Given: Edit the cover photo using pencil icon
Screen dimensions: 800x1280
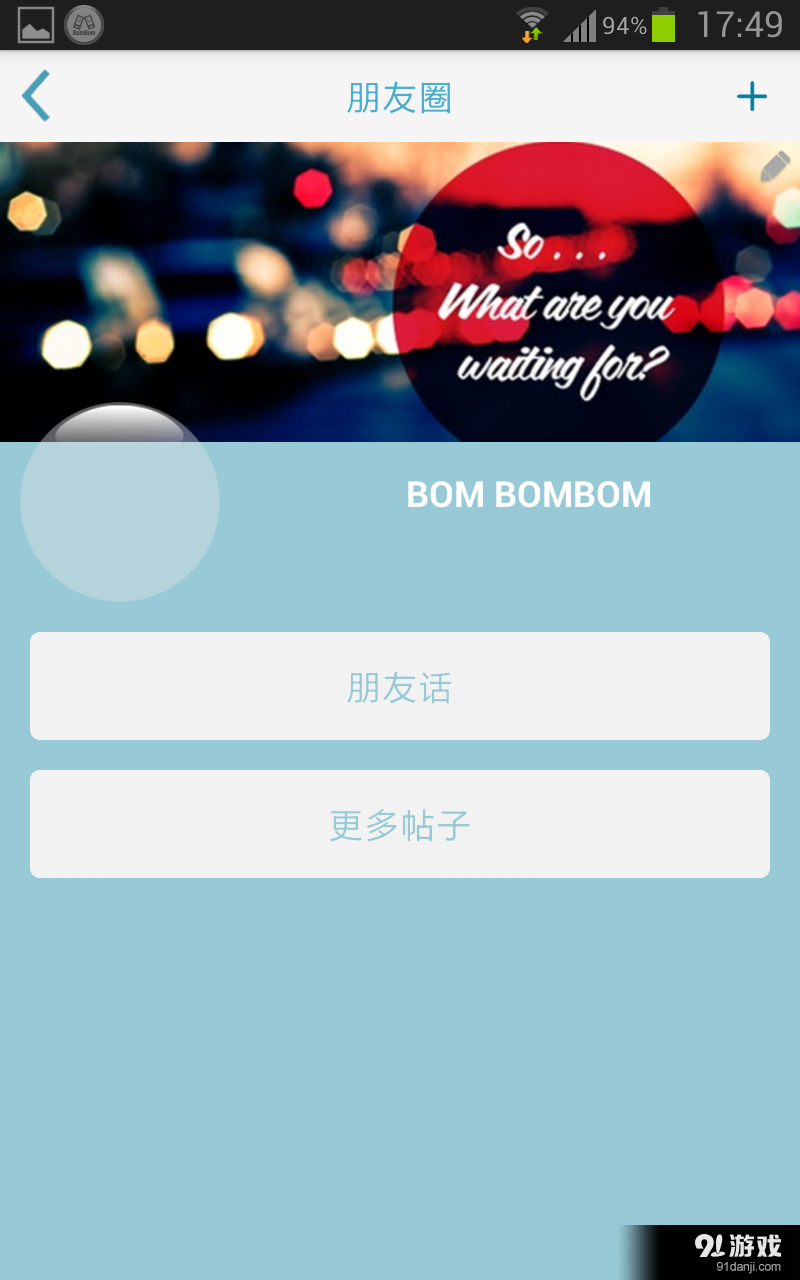Looking at the screenshot, I should tap(774, 166).
